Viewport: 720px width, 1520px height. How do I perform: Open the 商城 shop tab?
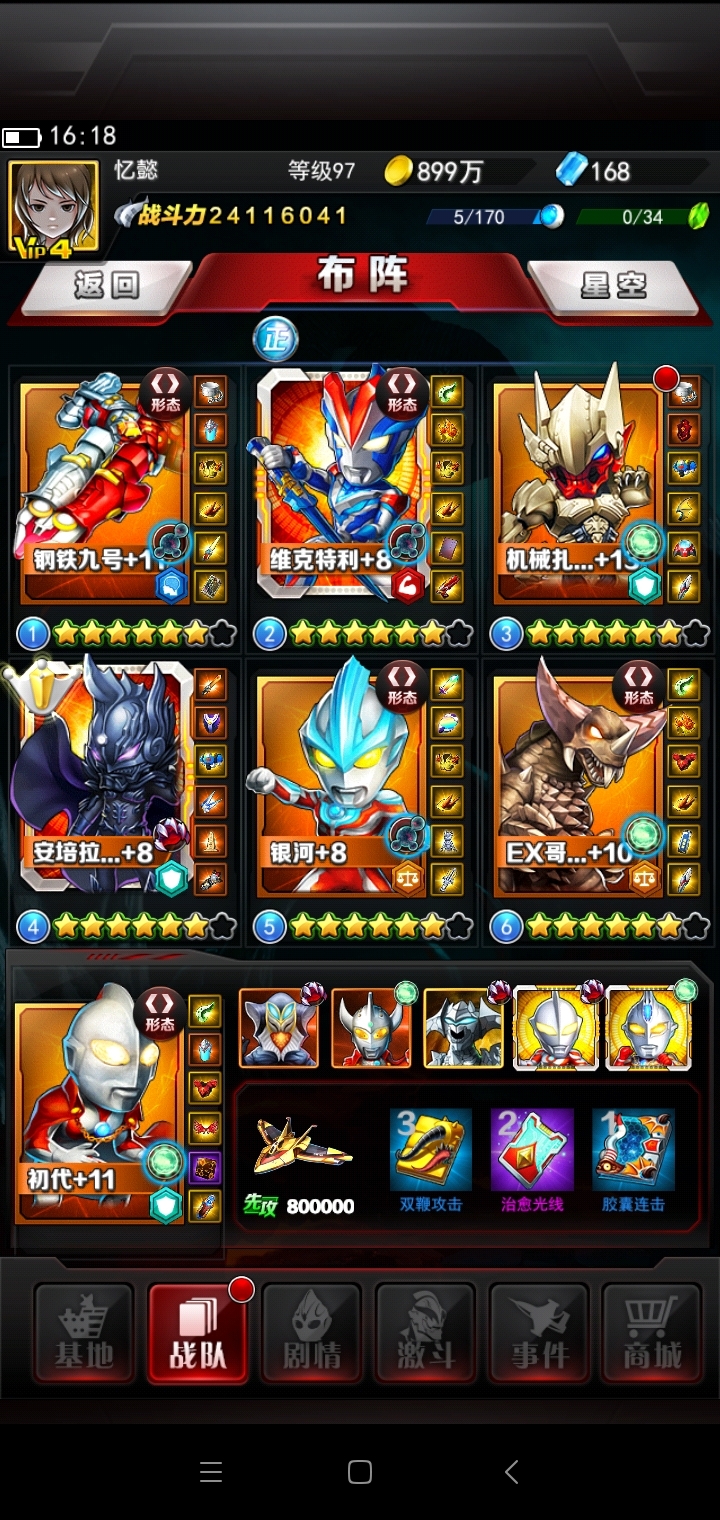tap(653, 1334)
